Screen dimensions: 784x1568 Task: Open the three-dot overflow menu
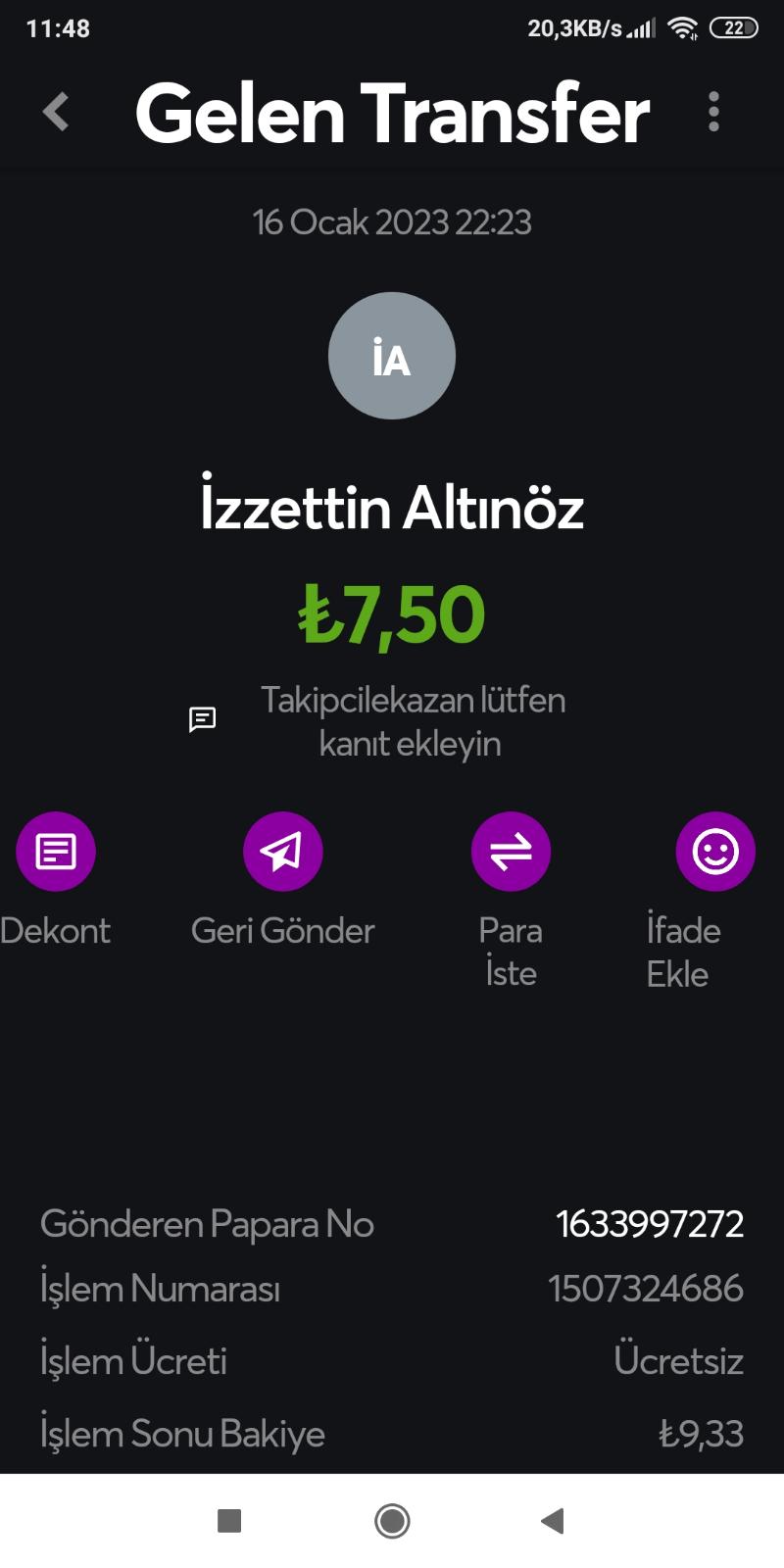pos(713,112)
